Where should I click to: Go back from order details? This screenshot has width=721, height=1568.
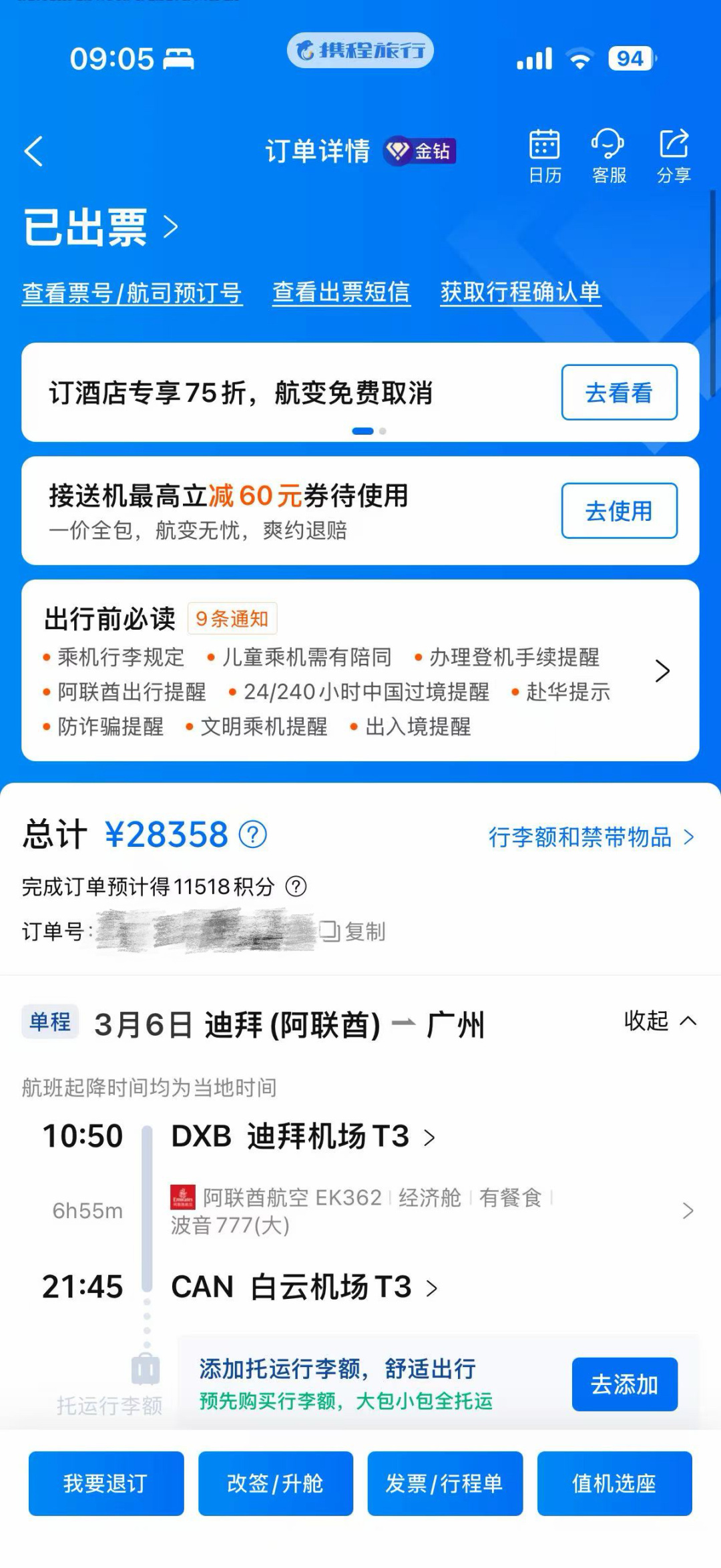tap(33, 151)
